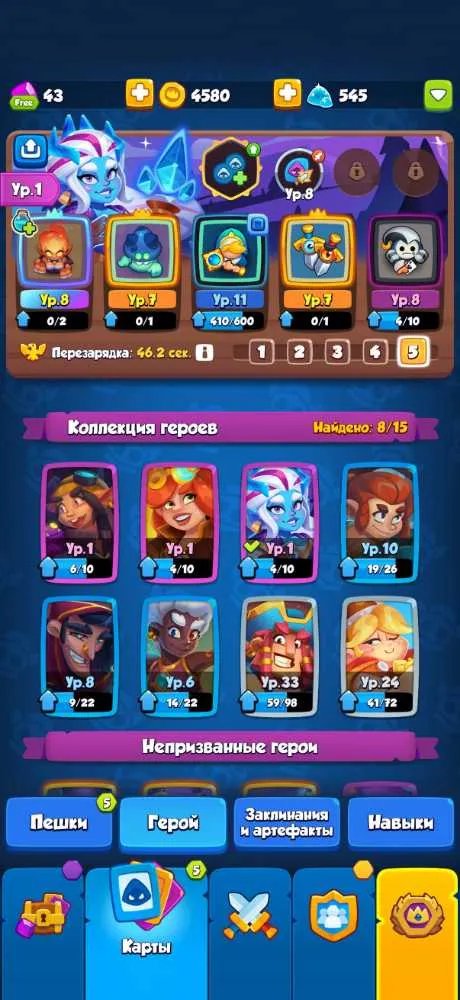Screen dimensions: 460x1000
Task: Switch to the Навыки tab
Action: click(401, 823)
